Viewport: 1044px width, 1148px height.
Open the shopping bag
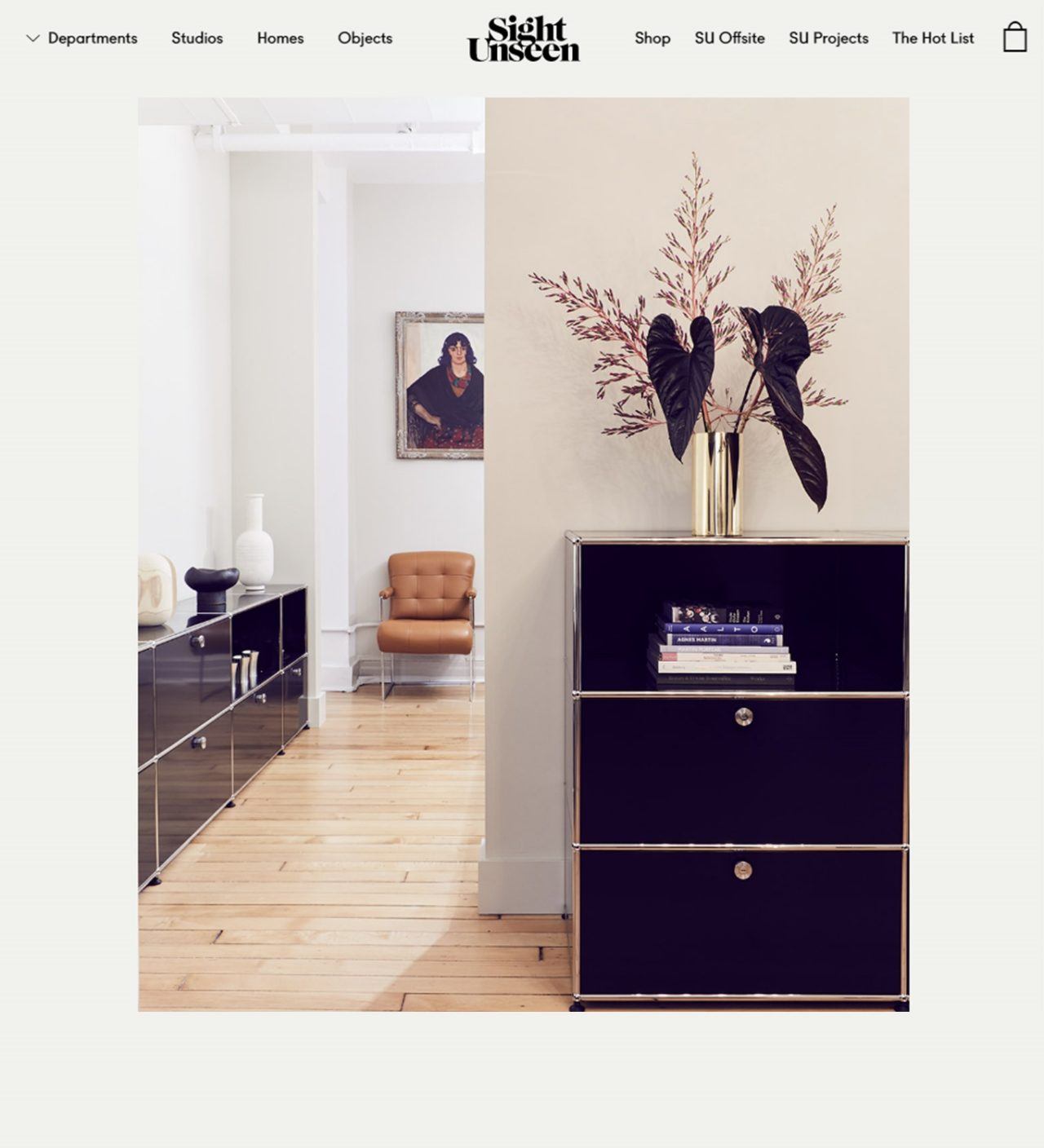1014,38
